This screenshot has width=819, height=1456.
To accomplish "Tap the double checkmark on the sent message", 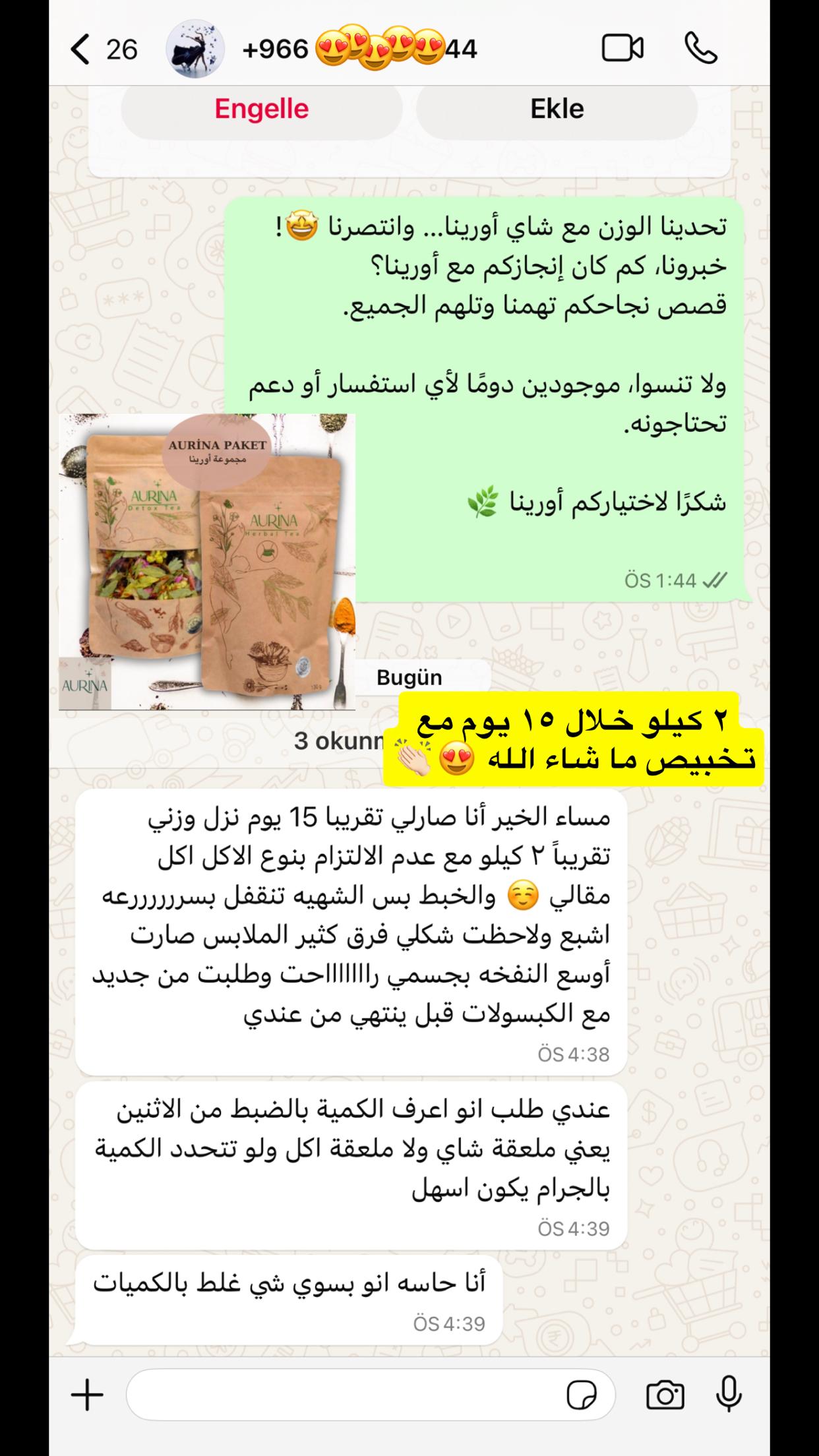I will click(x=715, y=581).
